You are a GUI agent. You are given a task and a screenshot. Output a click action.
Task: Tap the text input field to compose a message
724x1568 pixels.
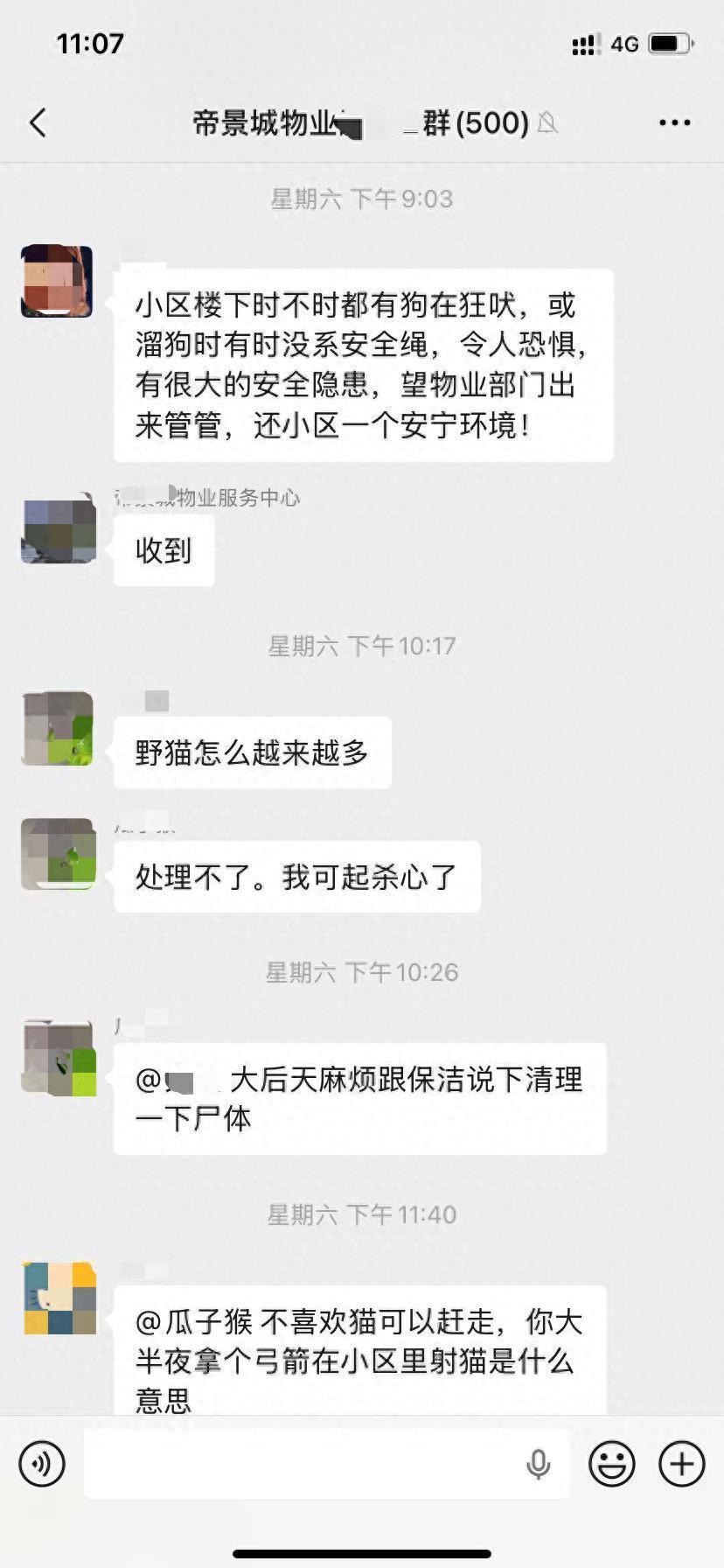tap(306, 1465)
